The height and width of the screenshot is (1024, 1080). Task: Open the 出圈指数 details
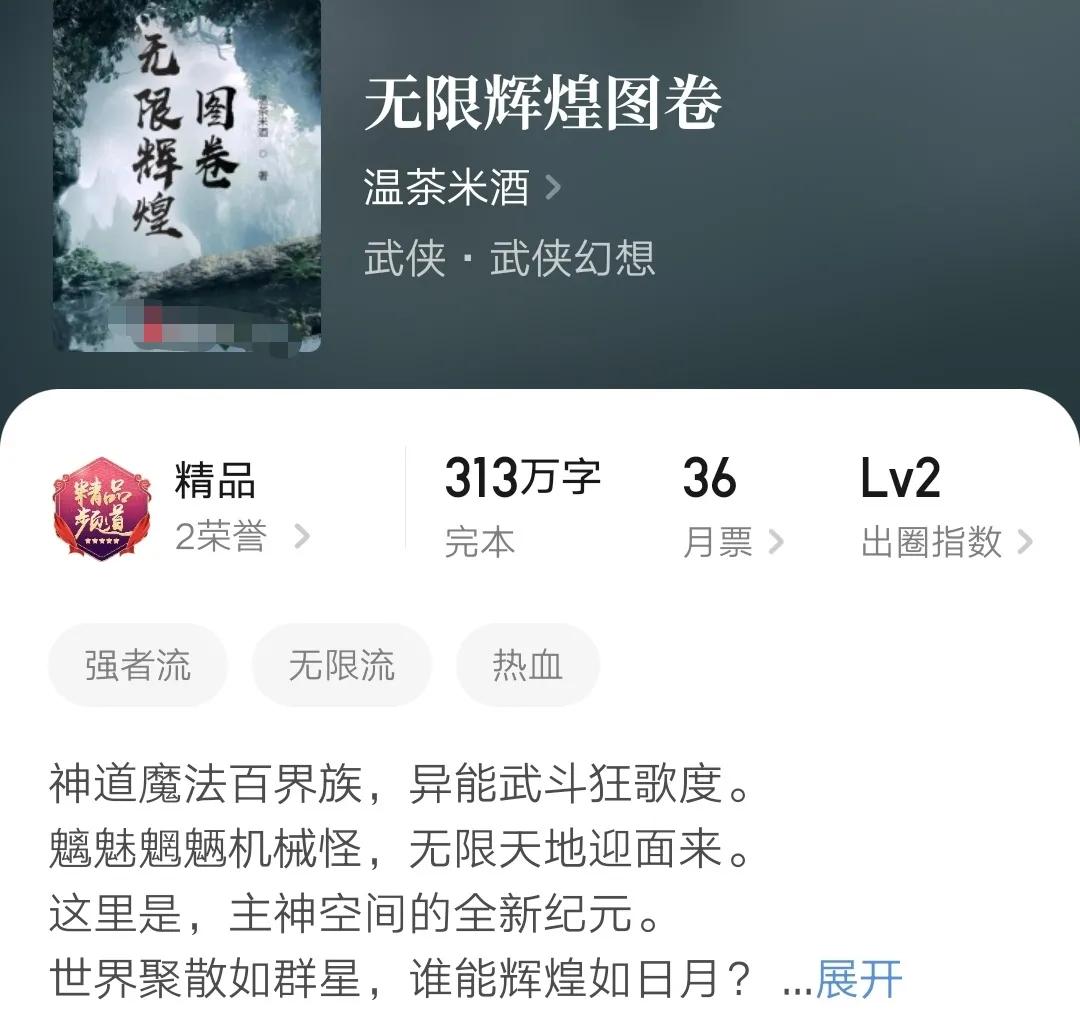(x=945, y=541)
